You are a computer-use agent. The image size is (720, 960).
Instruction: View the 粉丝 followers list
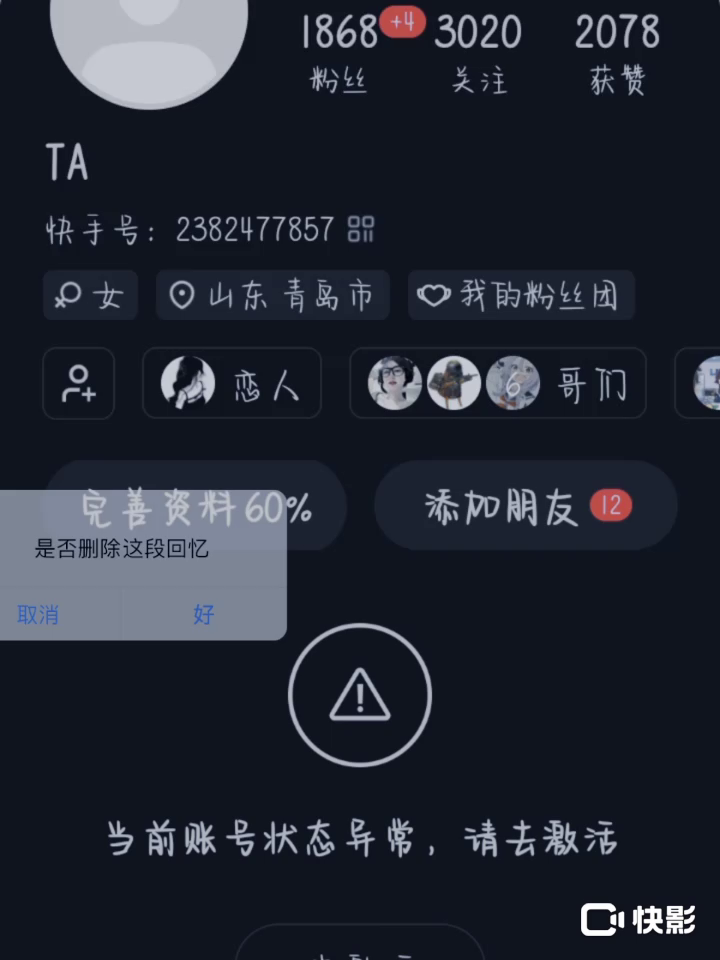point(340,52)
